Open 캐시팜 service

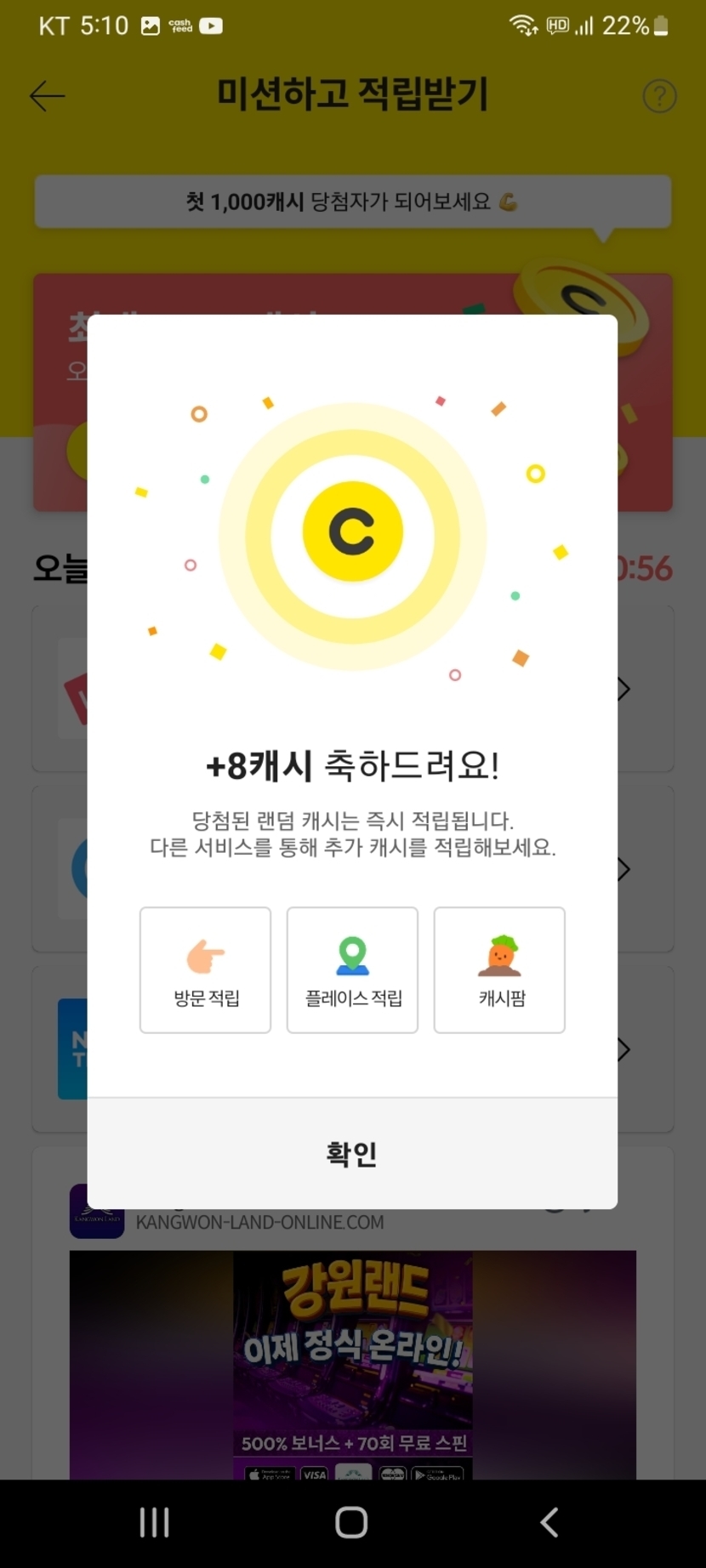click(x=499, y=970)
